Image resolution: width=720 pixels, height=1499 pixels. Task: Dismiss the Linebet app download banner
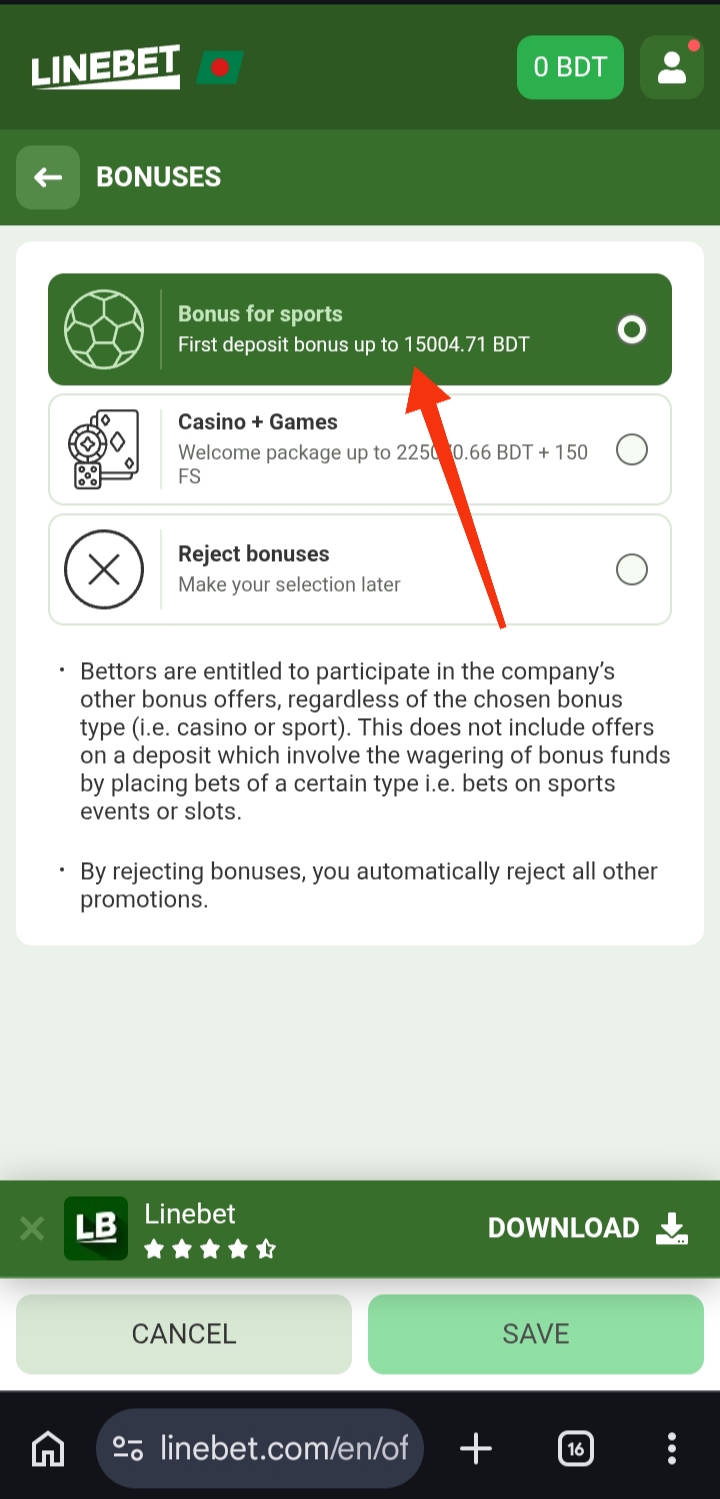point(32,1228)
